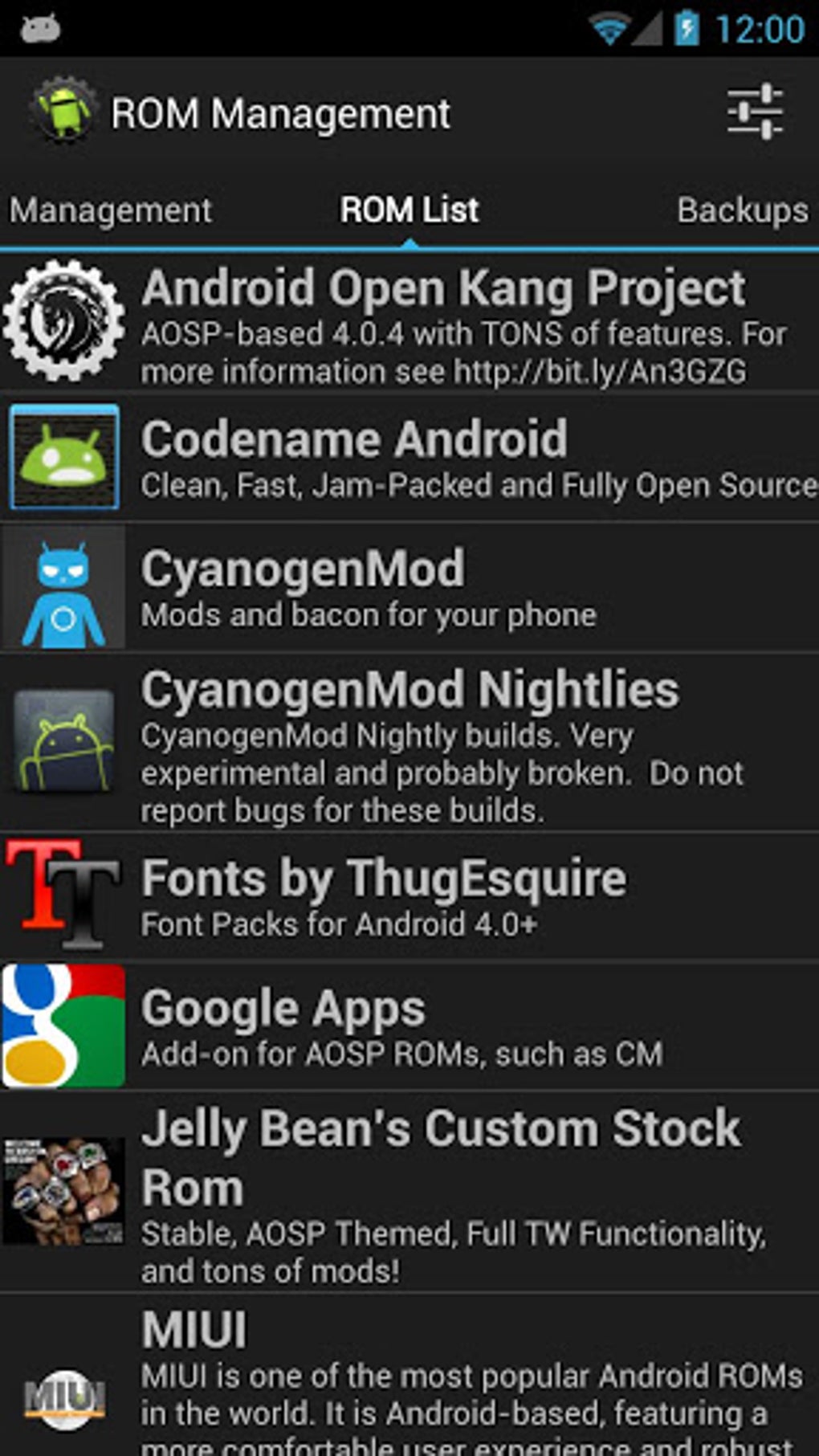Open Jelly Bean's Custom Stock Rom
Viewport: 819px width, 1456px height.
(409, 1192)
